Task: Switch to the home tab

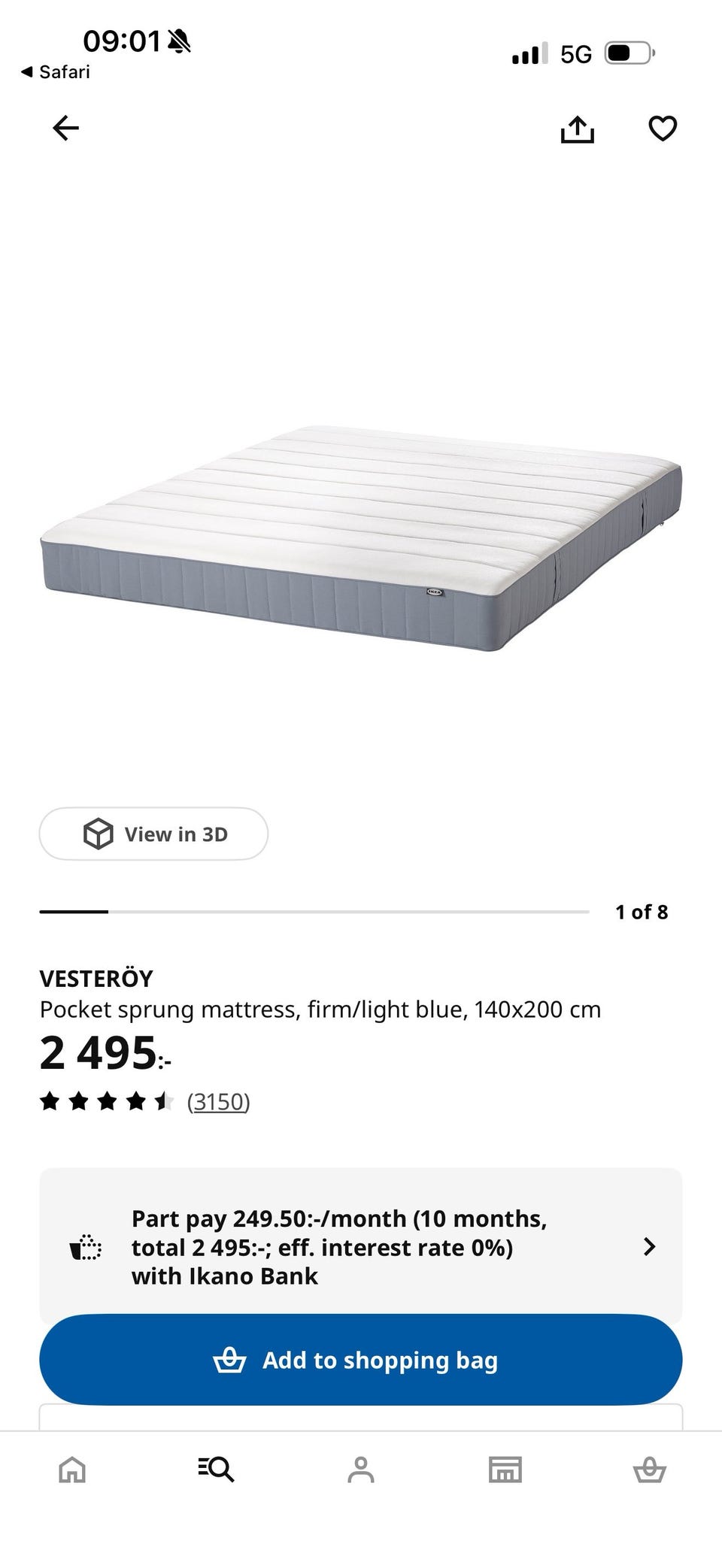Action: (72, 1469)
